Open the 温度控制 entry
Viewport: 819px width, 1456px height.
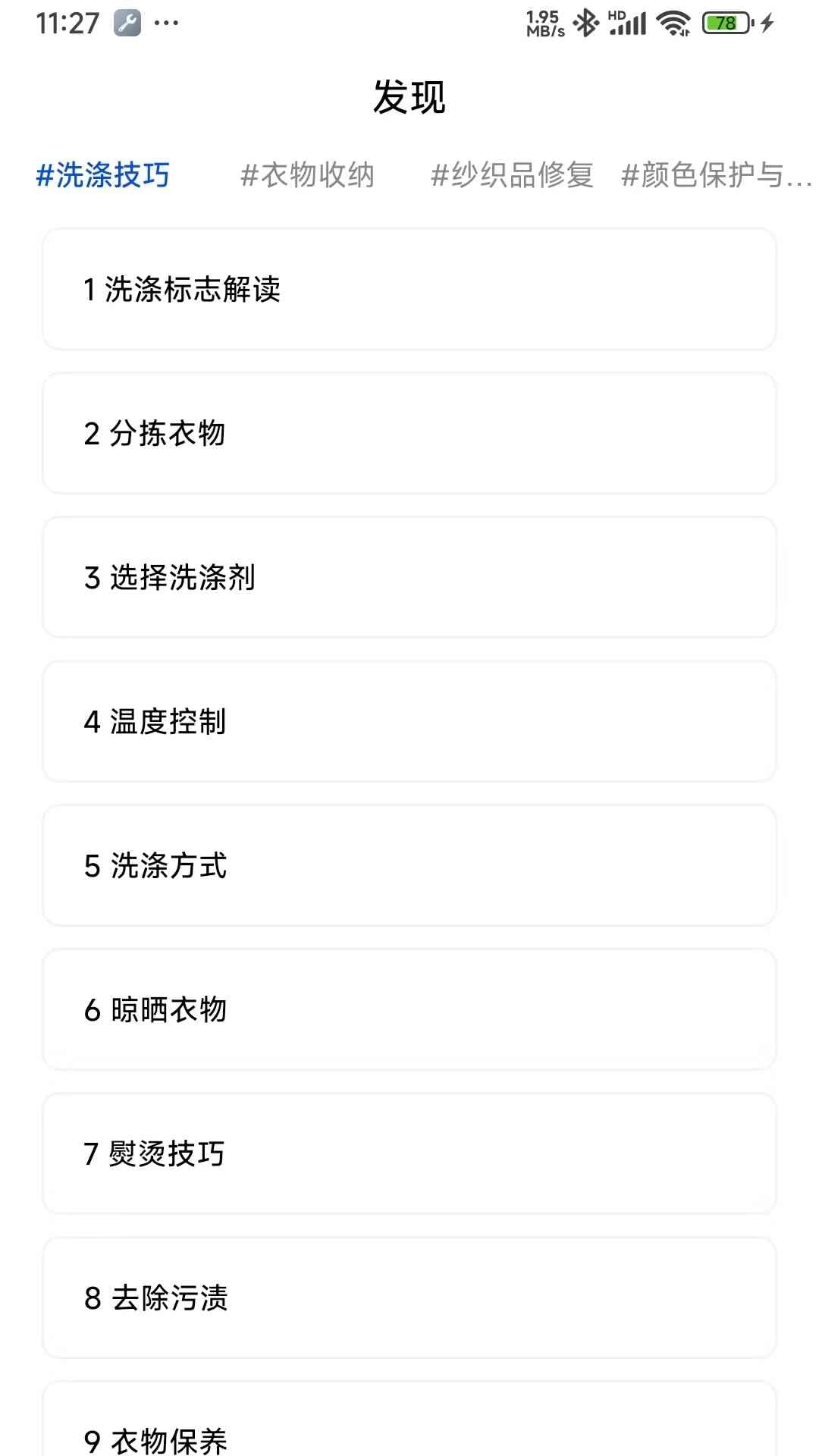point(409,721)
